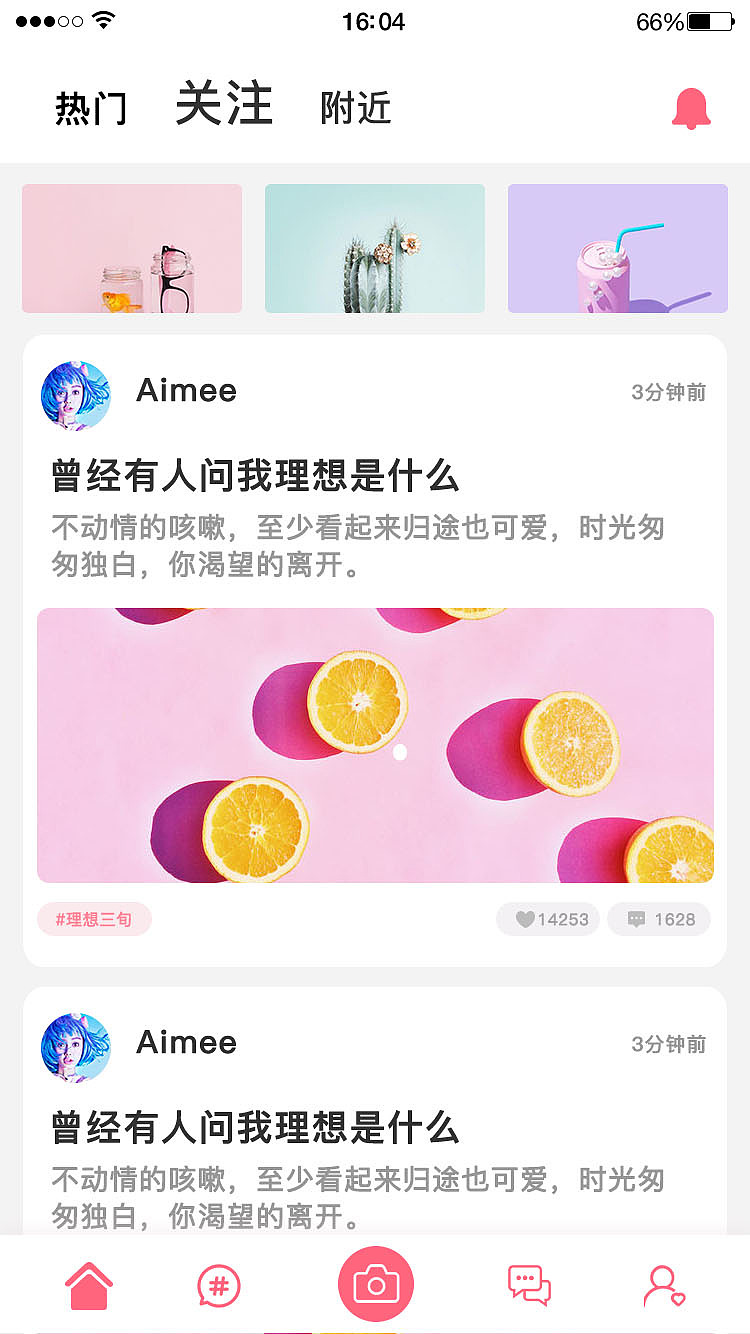This screenshot has height=1334, width=750.
Task: Open the profile icon in bottom bar
Action: (663, 1286)
